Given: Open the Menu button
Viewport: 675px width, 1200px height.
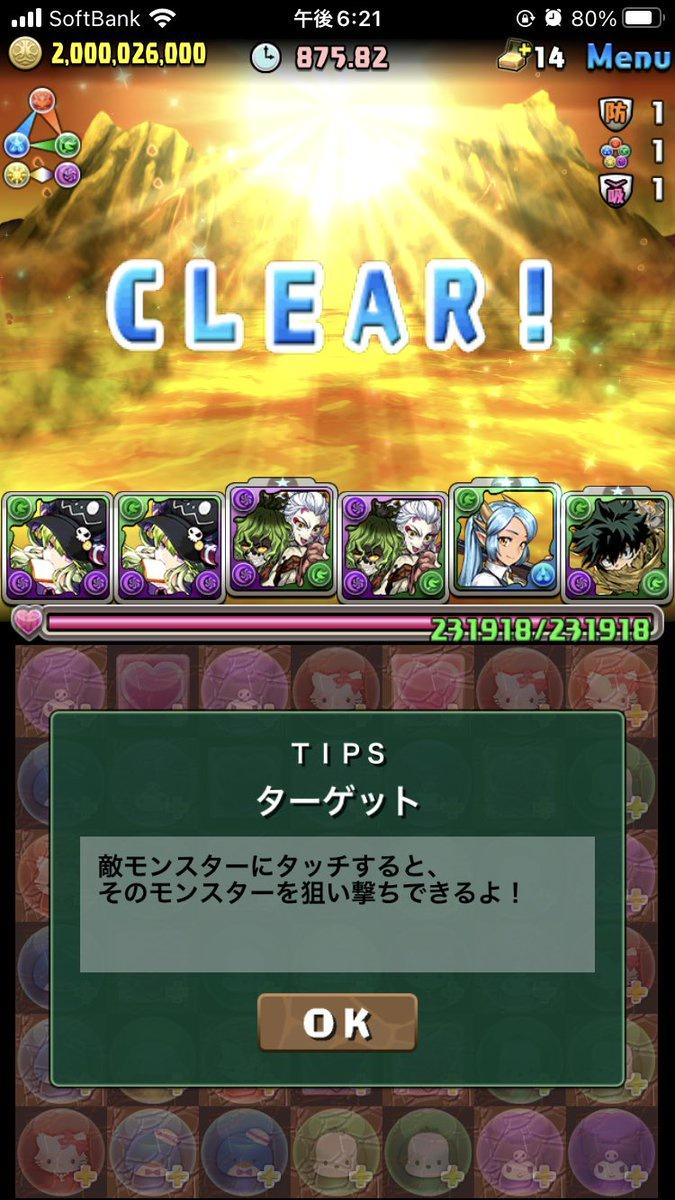Looking at the screenshot, I should tap(628, 56).
